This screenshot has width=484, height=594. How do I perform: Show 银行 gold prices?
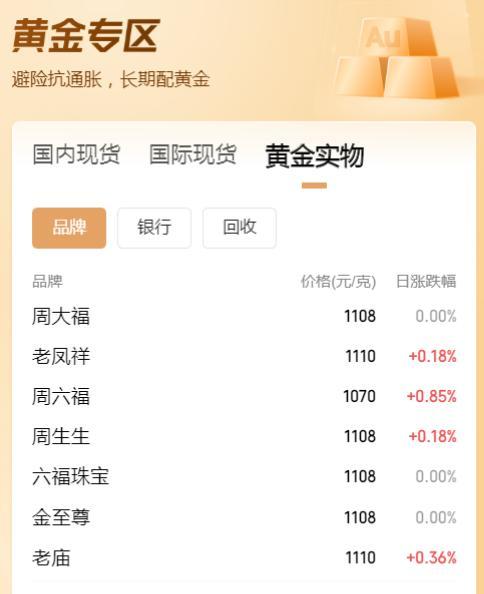tap(154, 228)
